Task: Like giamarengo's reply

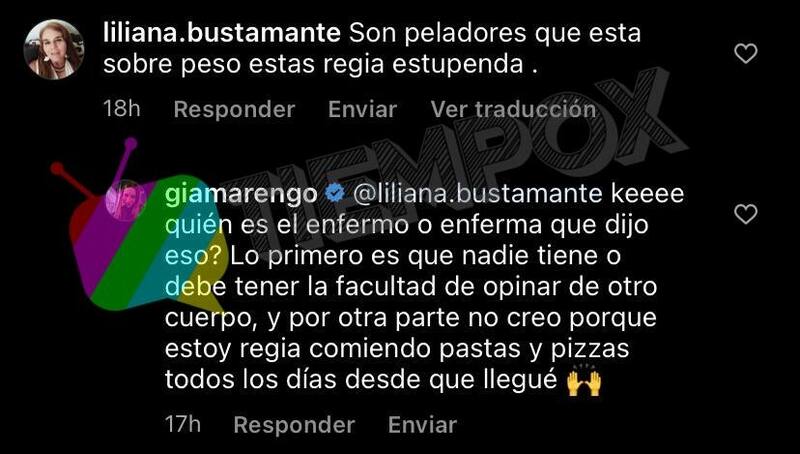Action: click(746, 213)
